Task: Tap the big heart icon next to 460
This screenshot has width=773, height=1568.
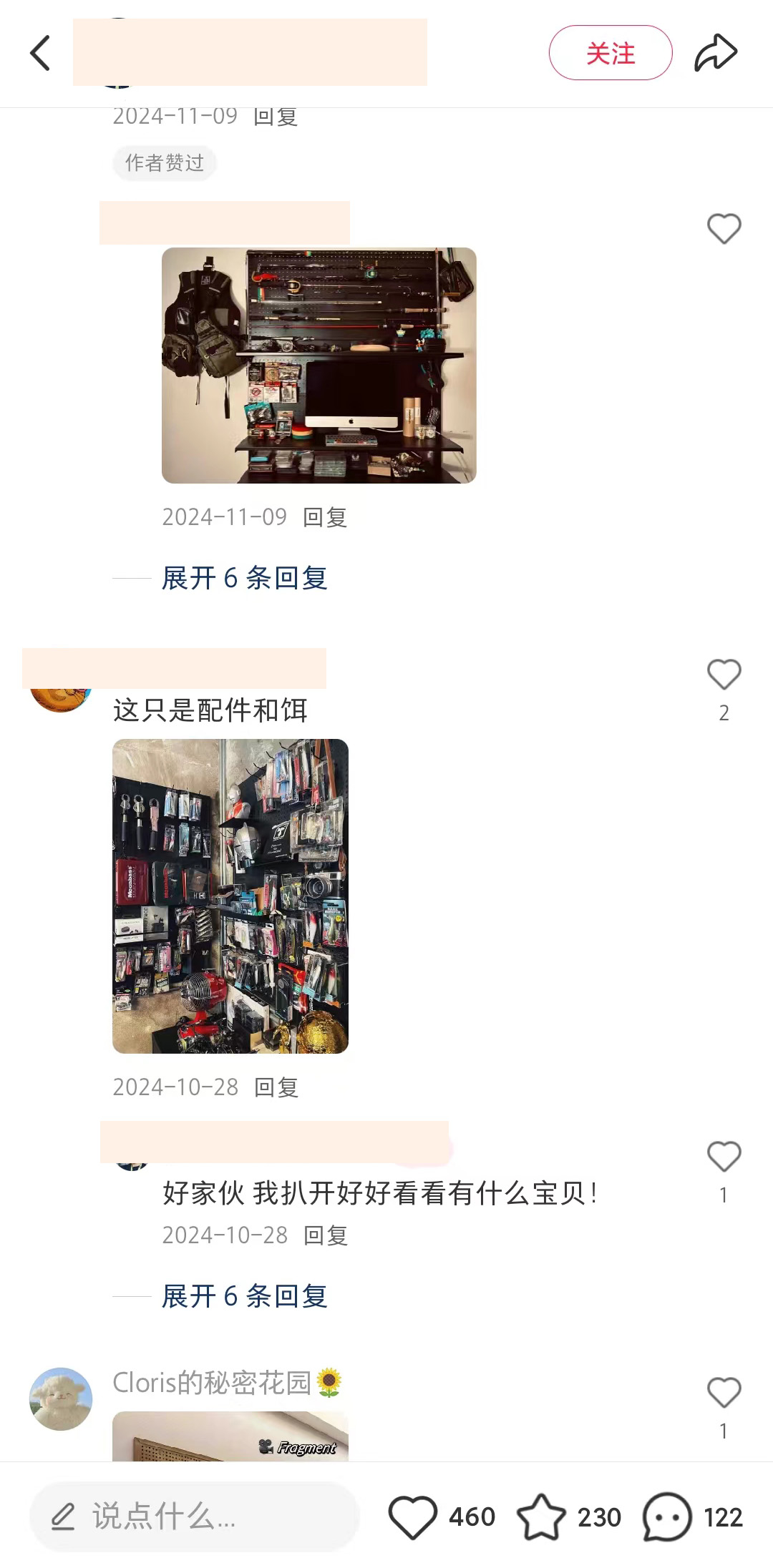Action: click(x=414, y=1516)
